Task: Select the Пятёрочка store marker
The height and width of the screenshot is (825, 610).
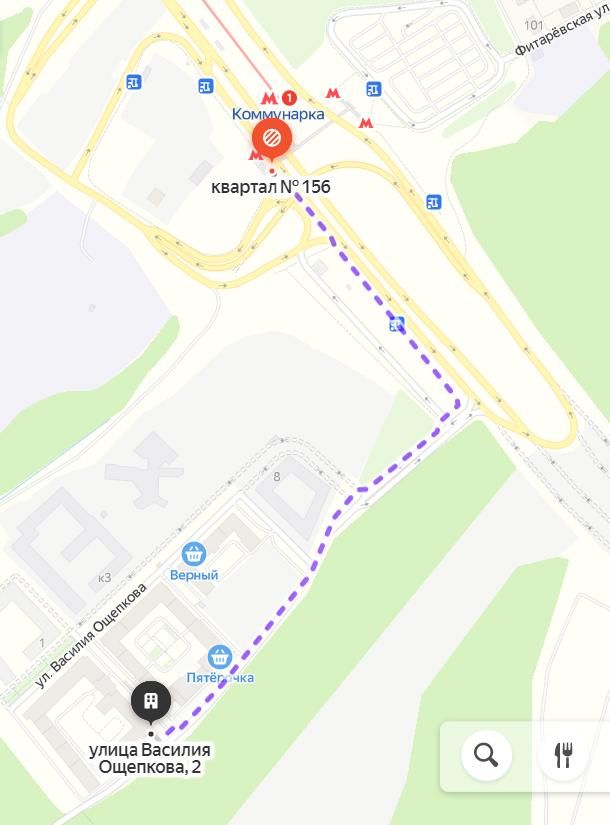Action: click(x=220, y=657)
